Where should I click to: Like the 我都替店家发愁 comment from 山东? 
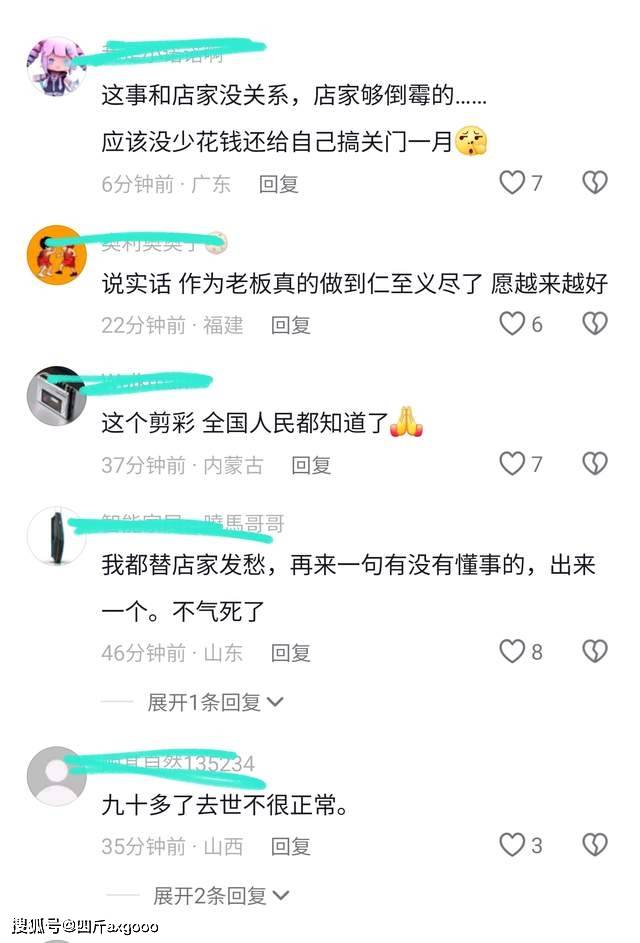(513, 651)
